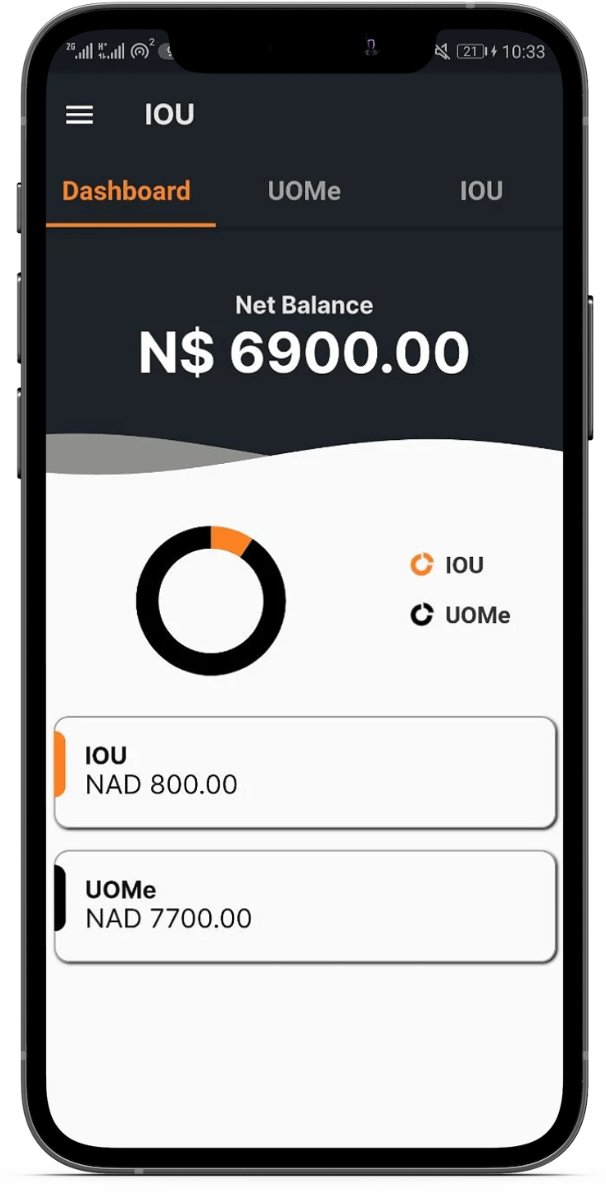The width and height of the screenshot is (606, 1193).
Task: Open the IOU NAD 800.00 card
Action: (305, 772)
